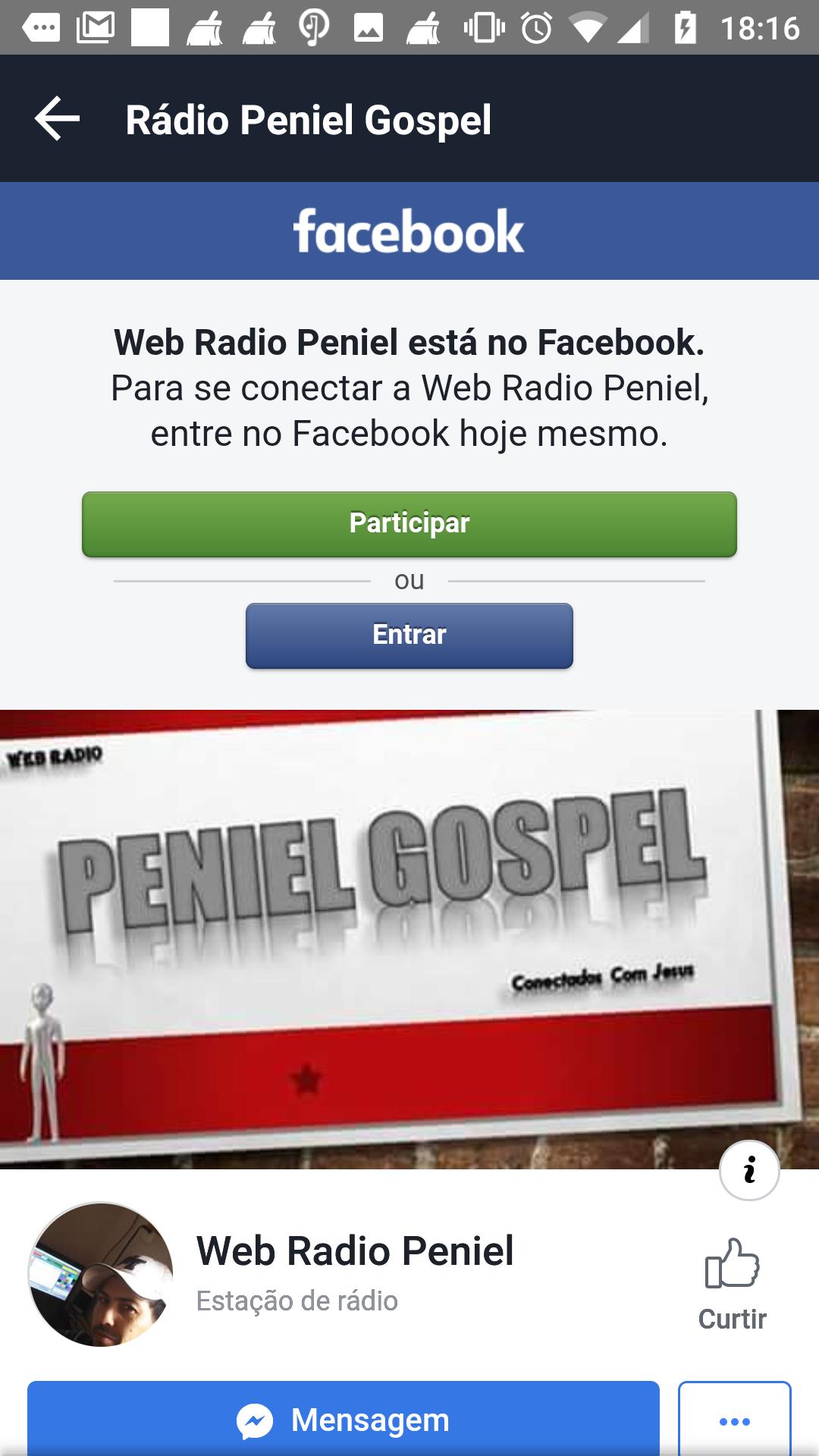Navigate back using the arrow icon

pyautogui.click(x=58, y=120)
